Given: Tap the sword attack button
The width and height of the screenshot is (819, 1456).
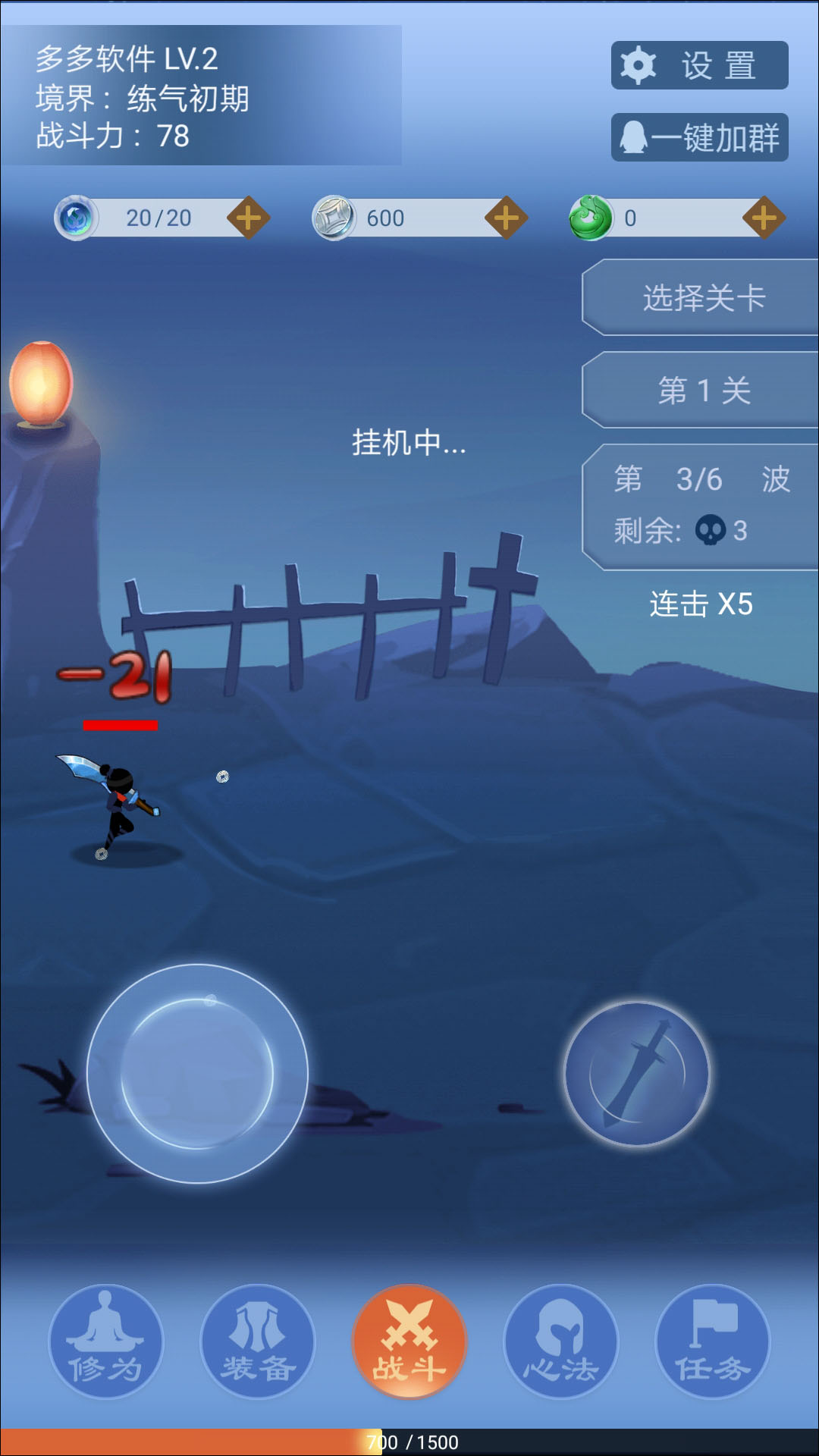Looking at the screenshot, I should [x=637, y=1074].
